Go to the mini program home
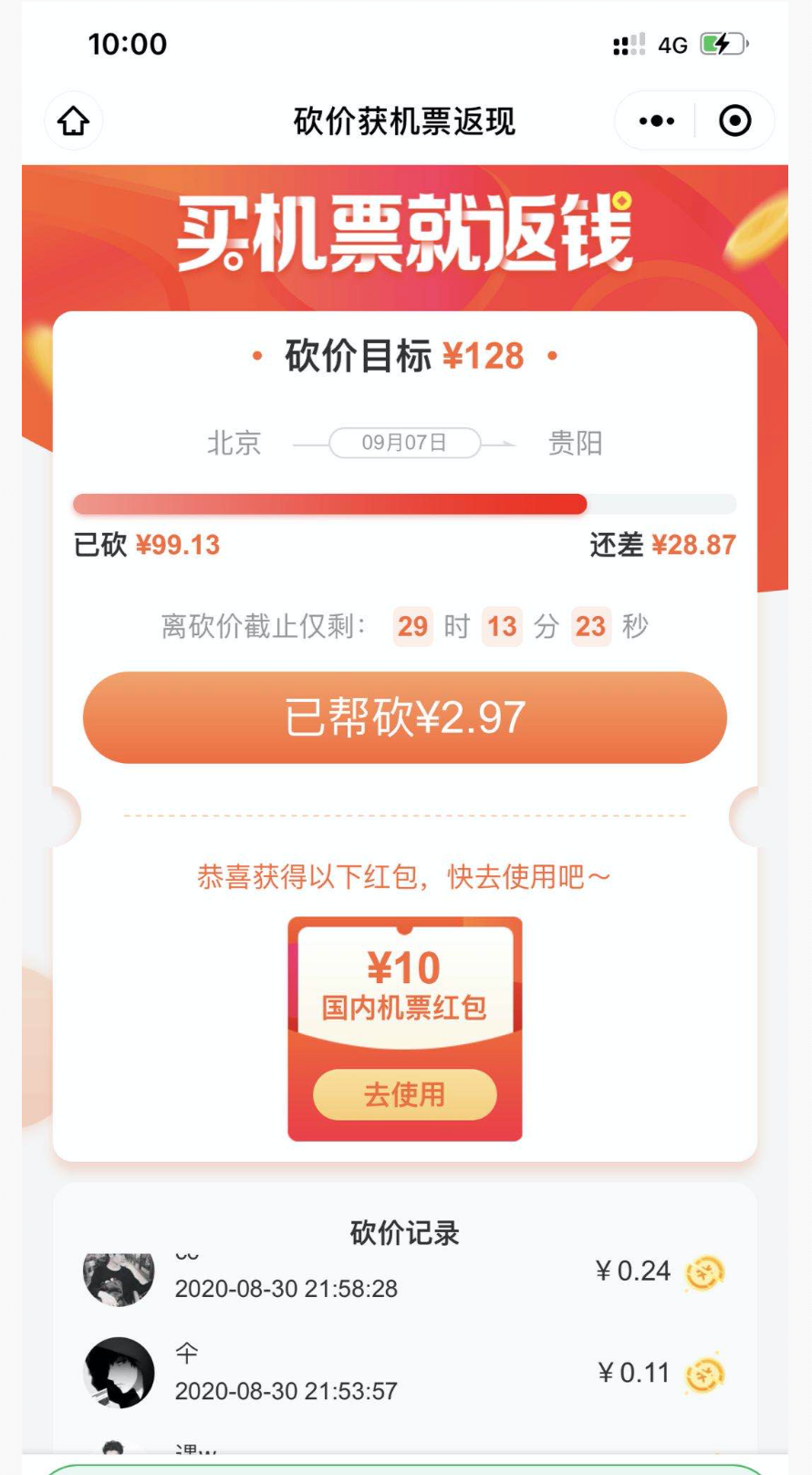 pos(74,120)
